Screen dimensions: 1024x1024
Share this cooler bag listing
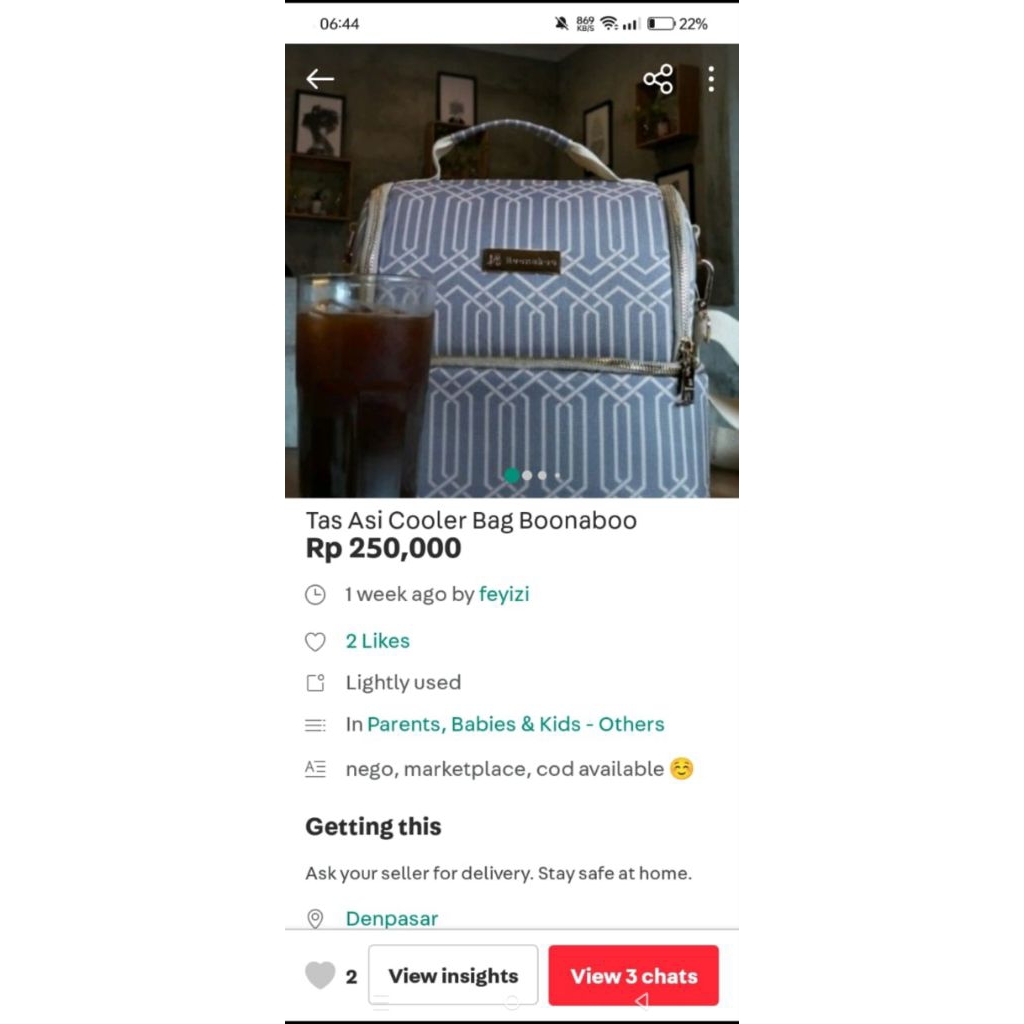[x=658, y=79]
